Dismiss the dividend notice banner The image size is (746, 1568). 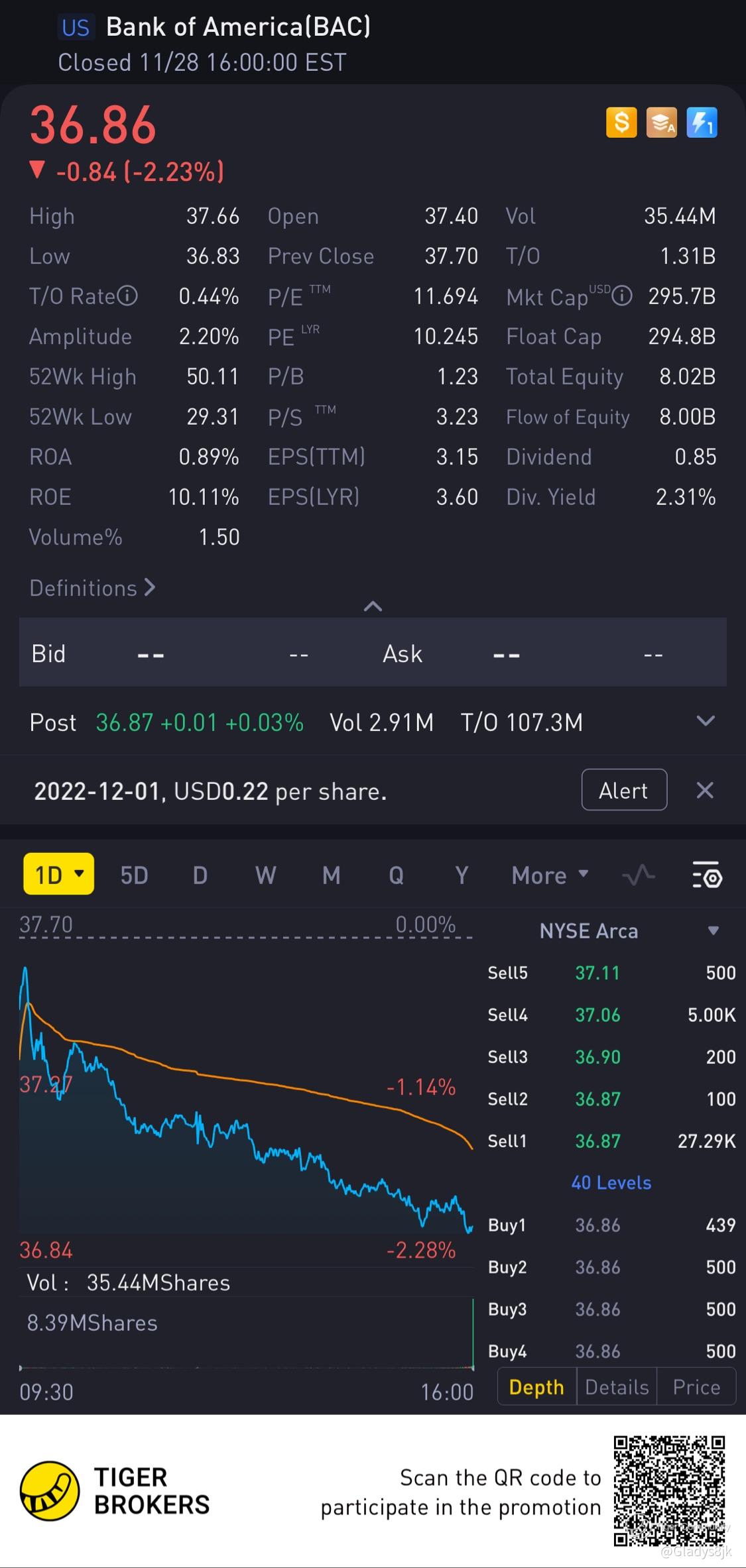(705, 790)
